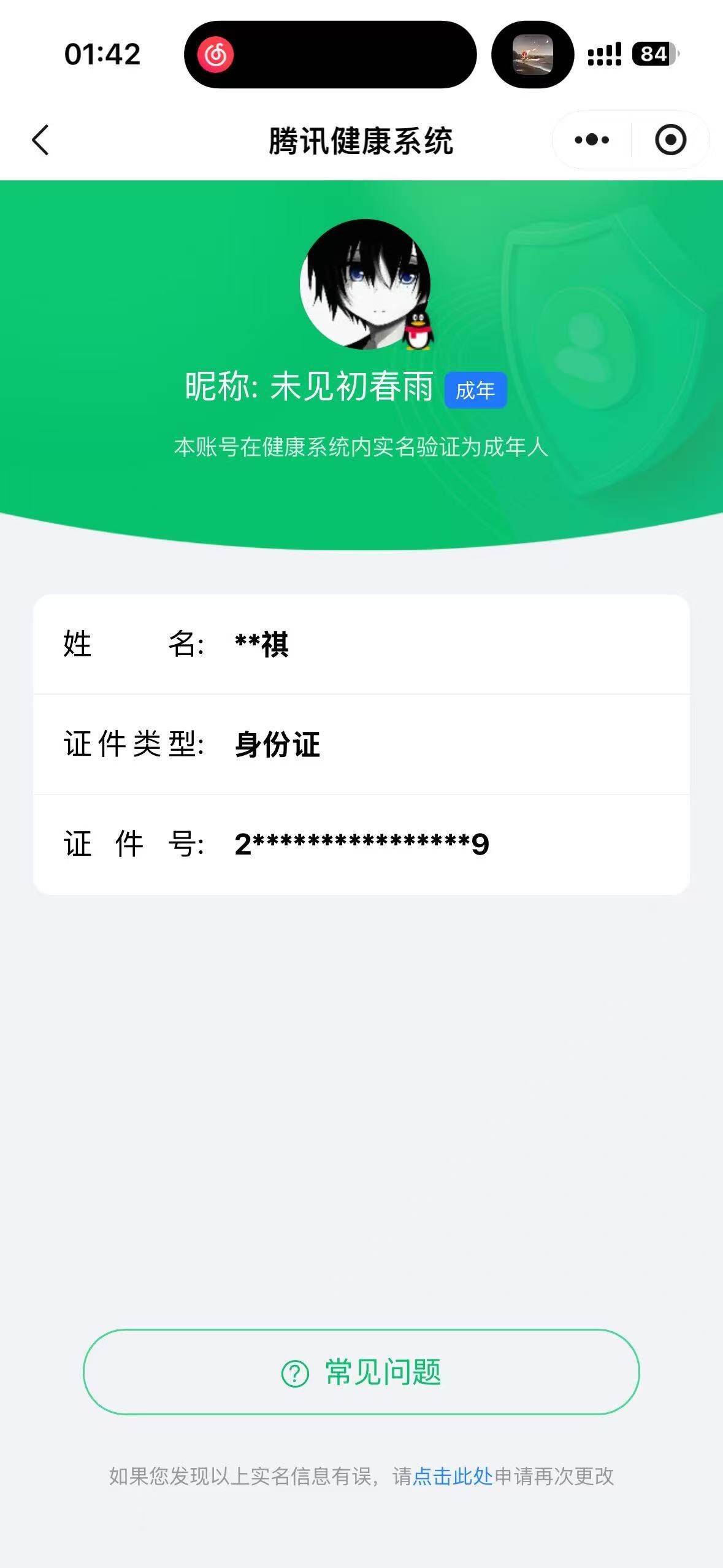Tap the QQ penguin on the avatar

[x=419, y=330]
